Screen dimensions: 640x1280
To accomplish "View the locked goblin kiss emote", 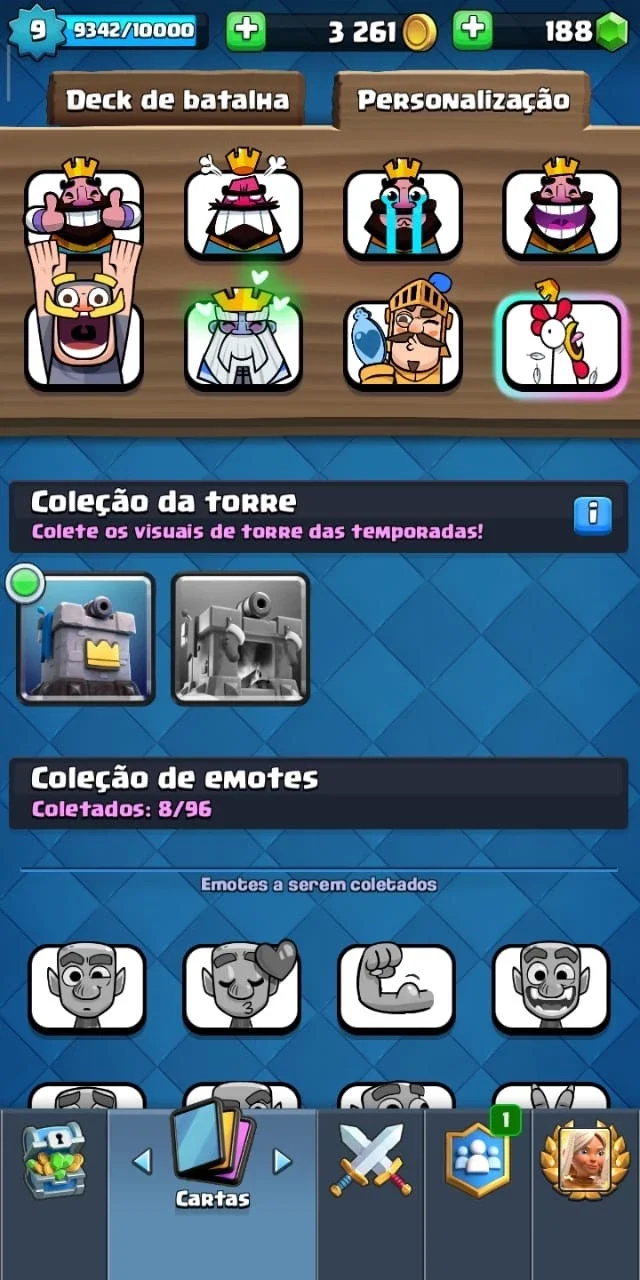I will (x=243, y=987).
